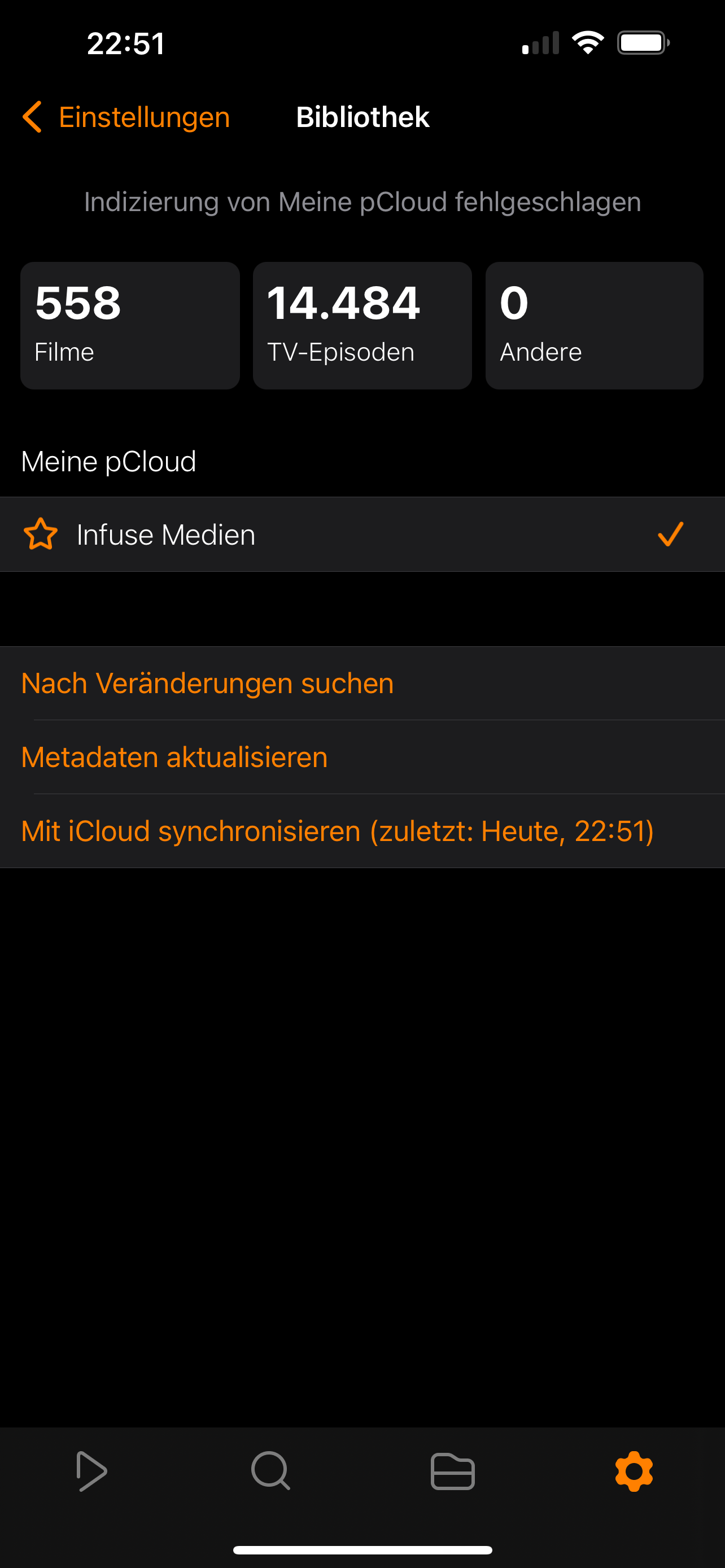Open the search tab
Image resolution: width=725 pixels, height=1568 pixels.
point(271,1472)
